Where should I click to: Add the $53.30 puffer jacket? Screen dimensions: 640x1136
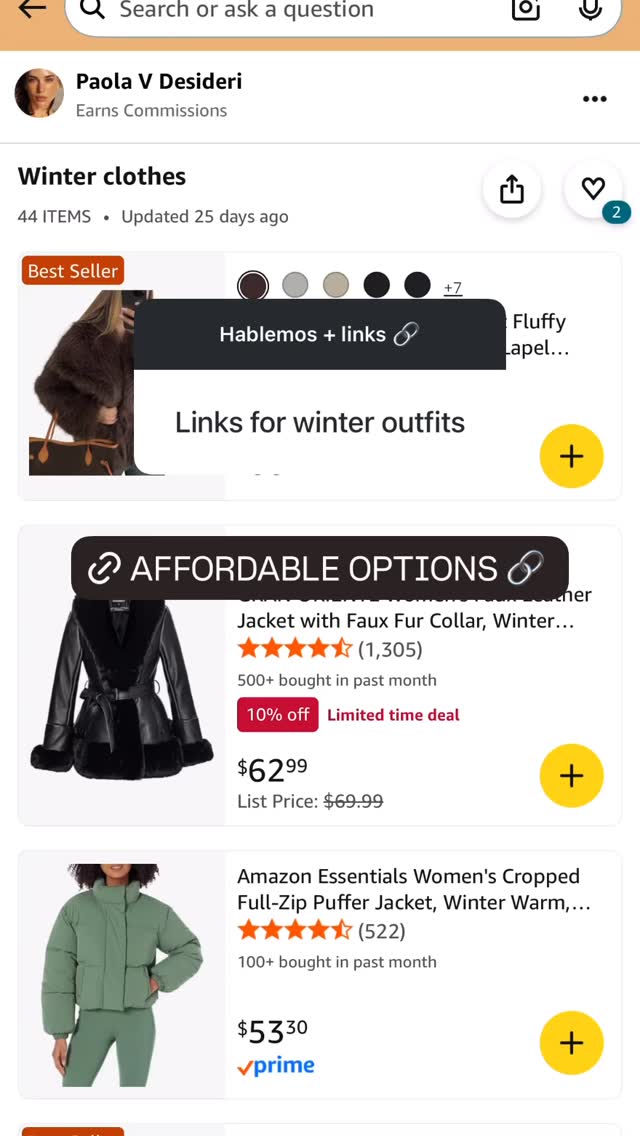[571, 1043]
